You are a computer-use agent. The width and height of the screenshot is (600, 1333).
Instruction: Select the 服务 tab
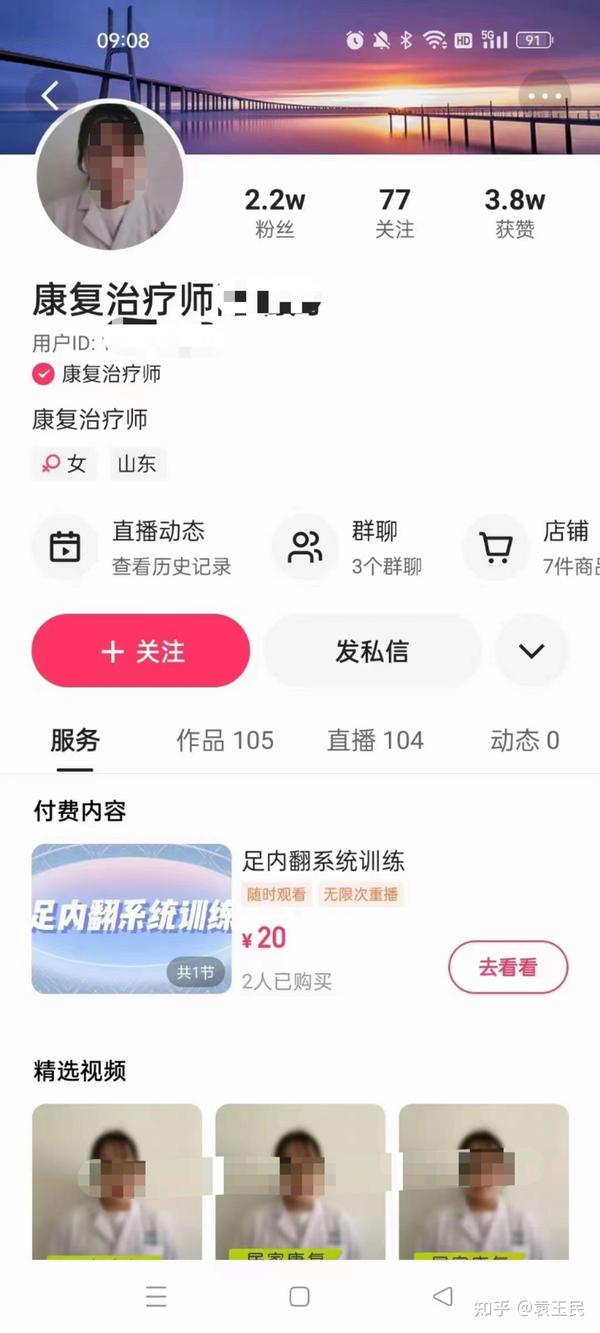click(x=75, y=741)
